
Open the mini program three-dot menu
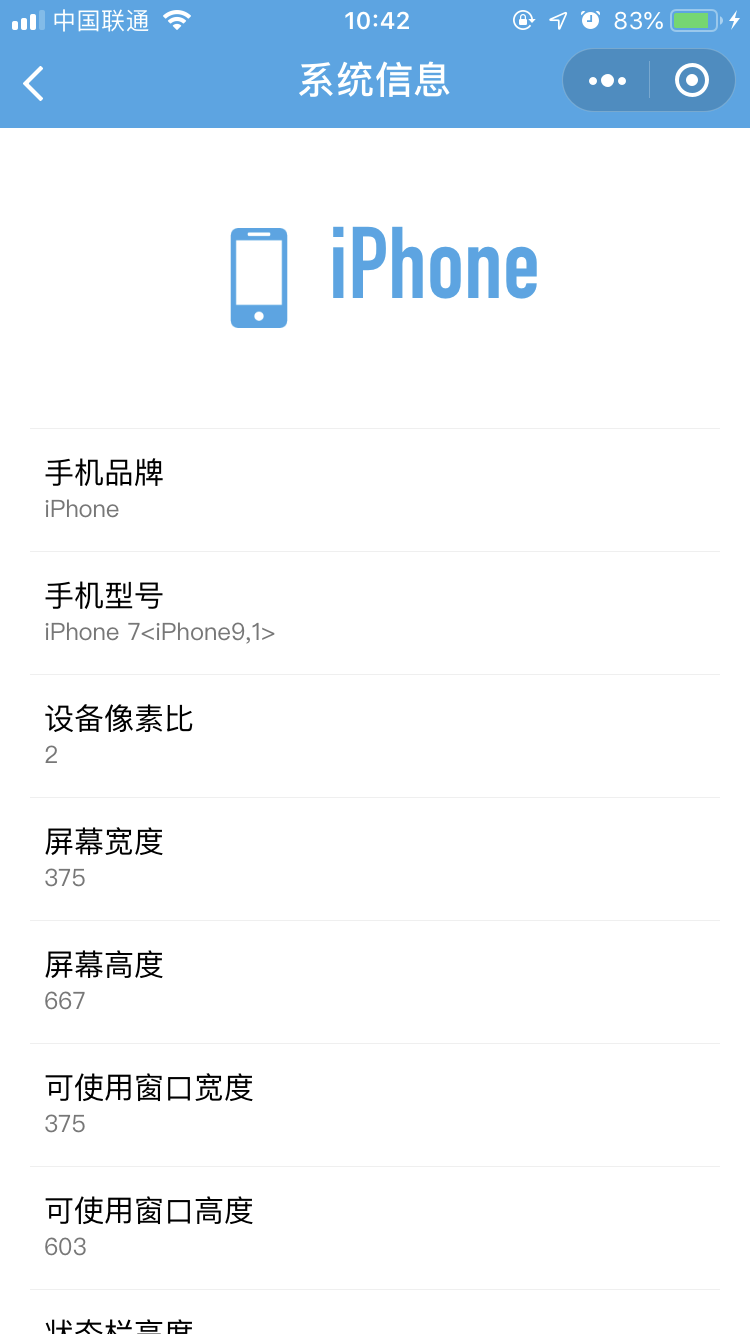pyautogui.click(x=607, y=80)
